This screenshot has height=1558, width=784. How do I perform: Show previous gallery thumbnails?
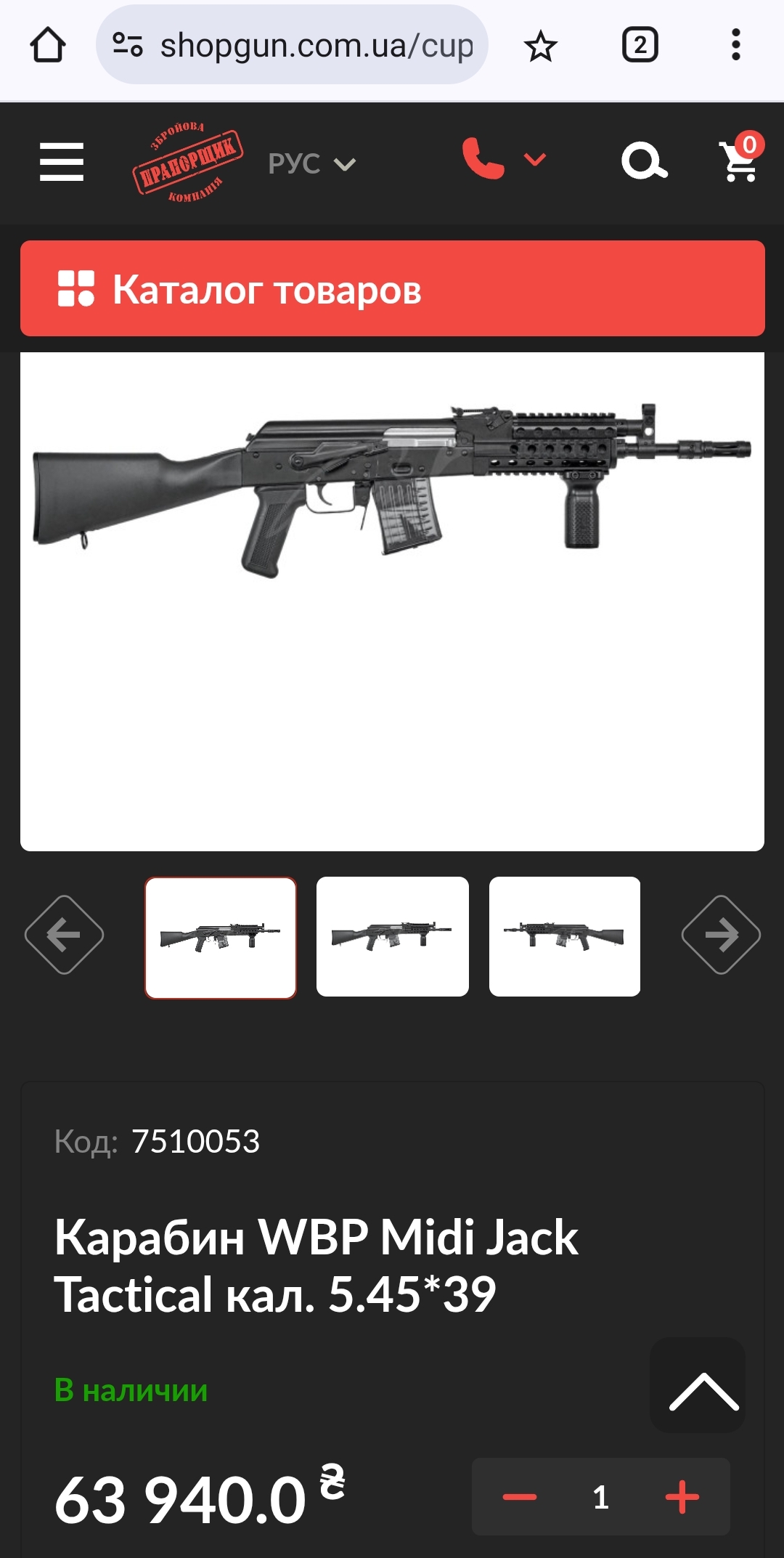[x=64, y=935]
